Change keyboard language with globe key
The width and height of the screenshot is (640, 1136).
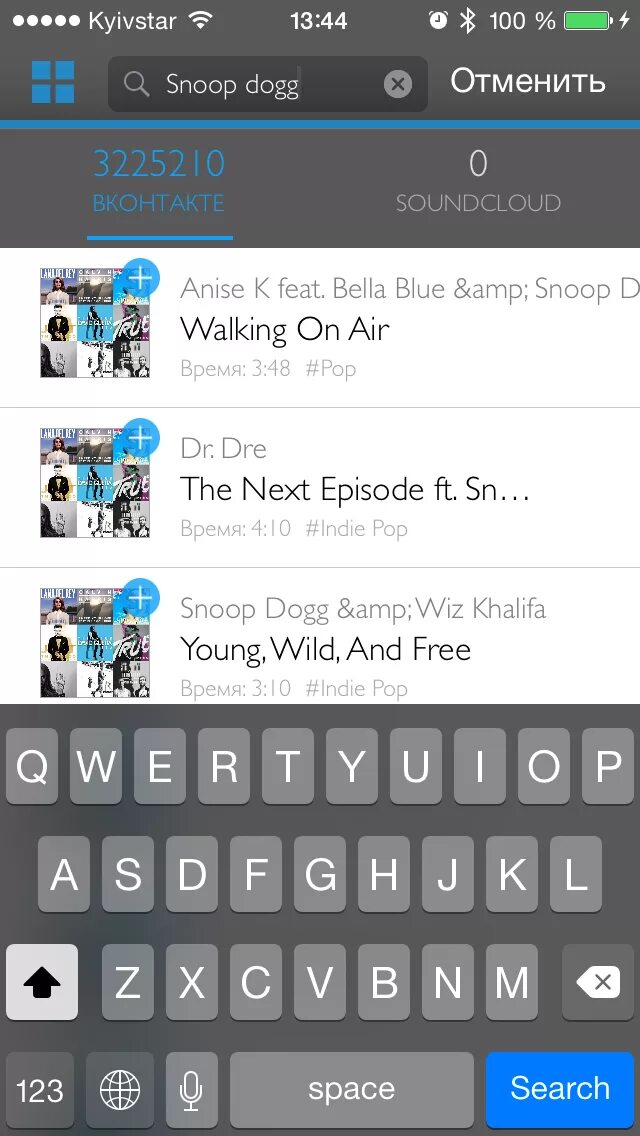(120, 1089)
